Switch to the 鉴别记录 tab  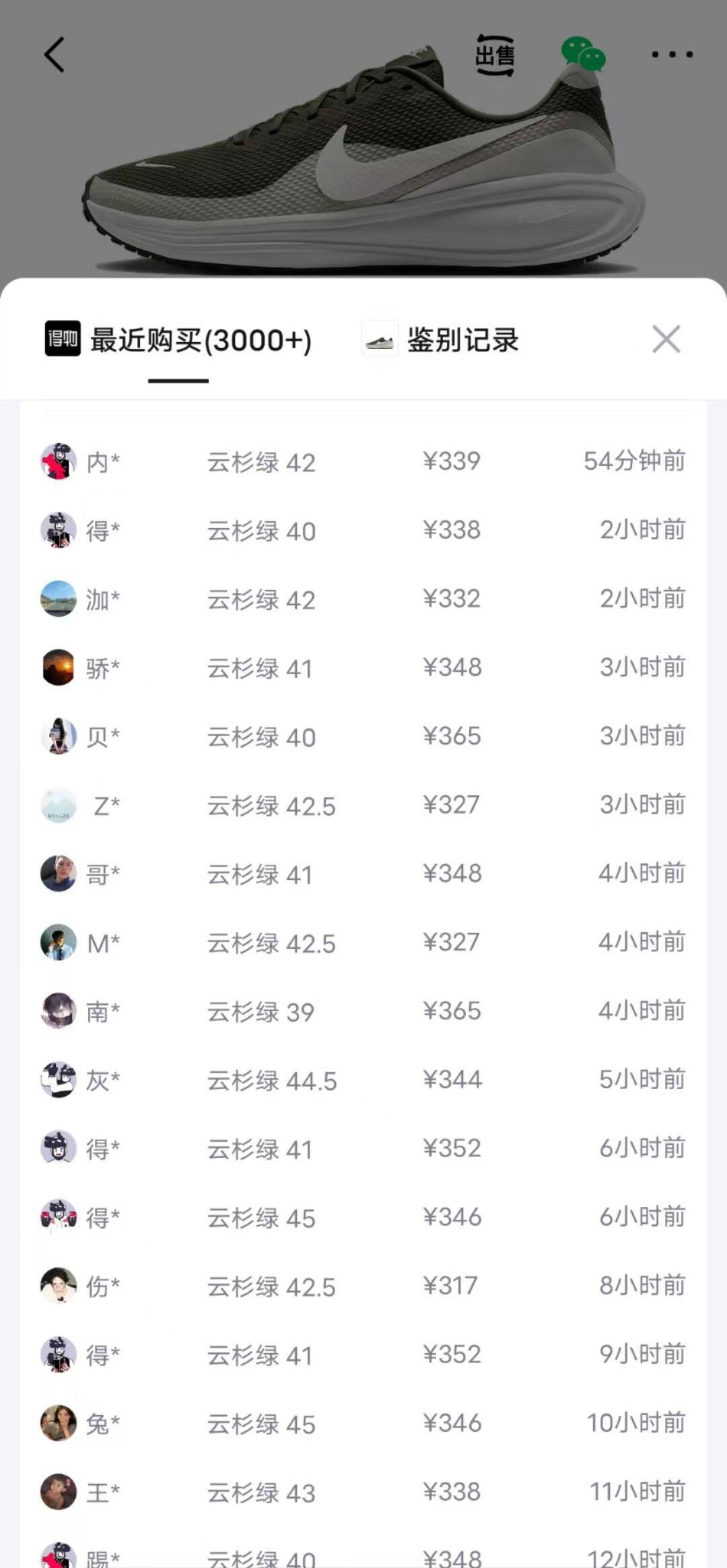point(464,340)
